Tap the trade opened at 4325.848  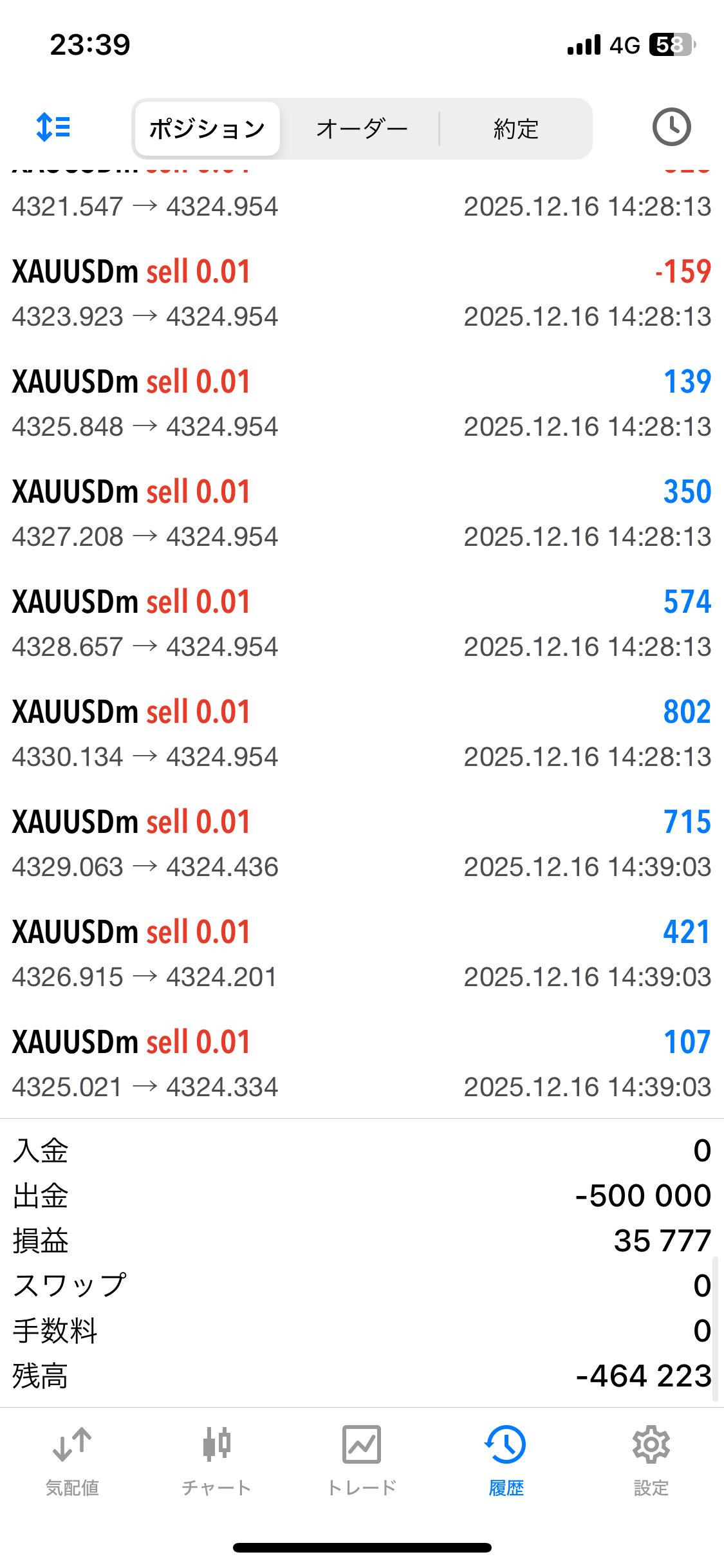tap(362, 404)
